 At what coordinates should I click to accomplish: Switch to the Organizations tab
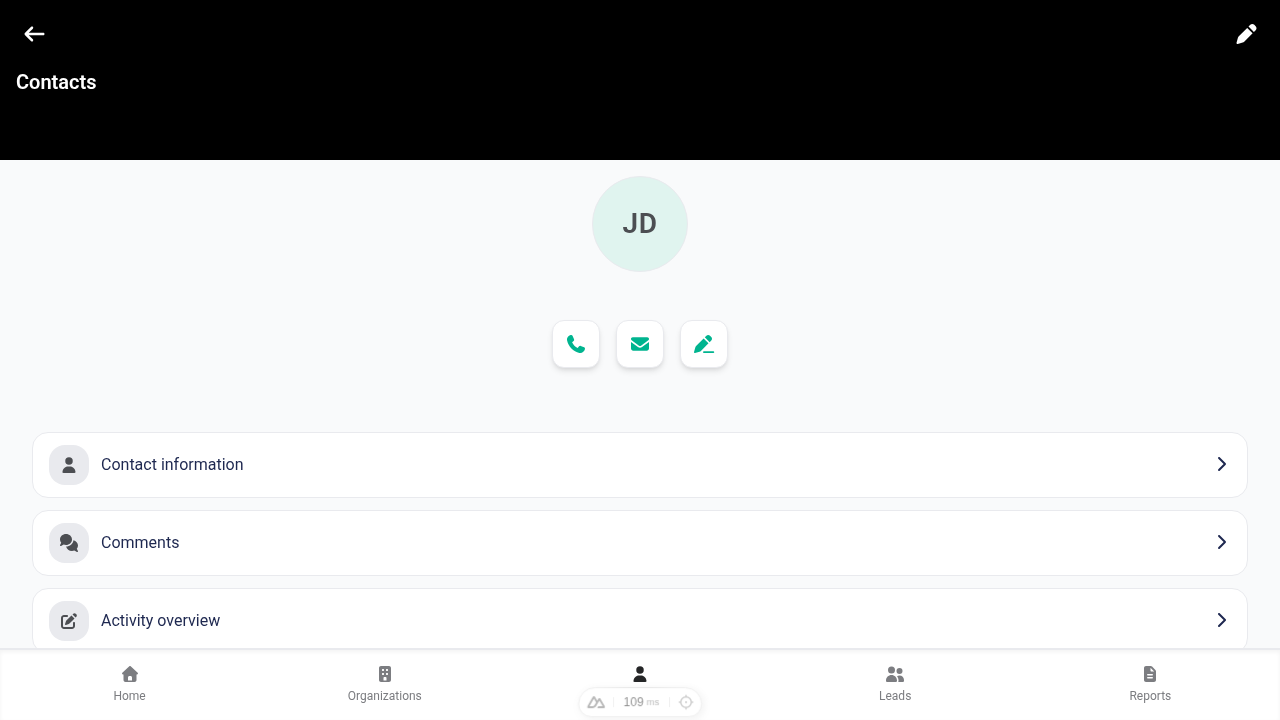tap(385, 683)
